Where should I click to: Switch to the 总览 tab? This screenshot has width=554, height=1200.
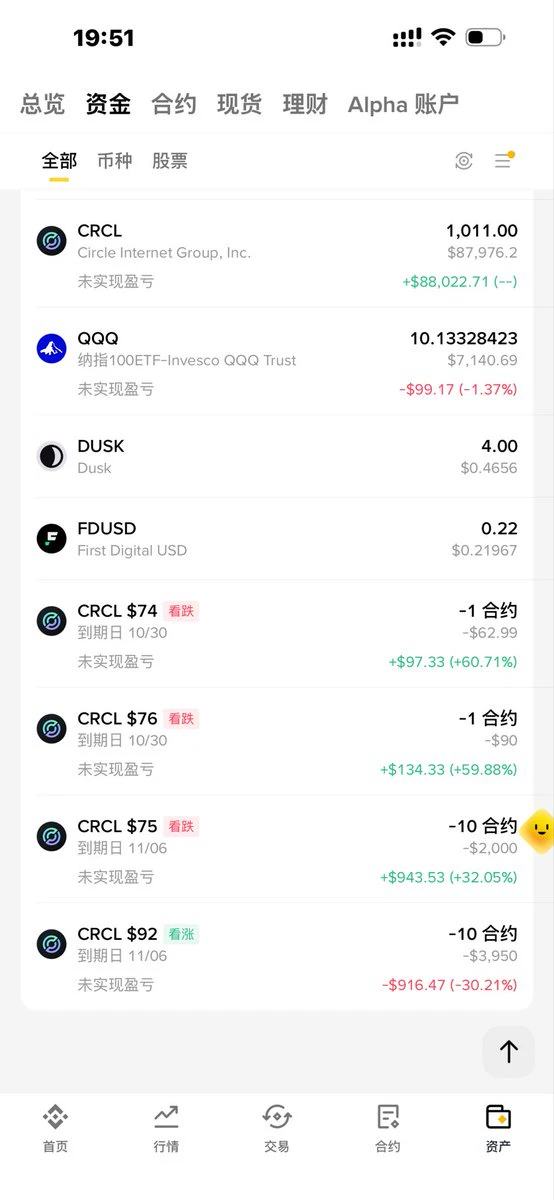tap(43, 104)
